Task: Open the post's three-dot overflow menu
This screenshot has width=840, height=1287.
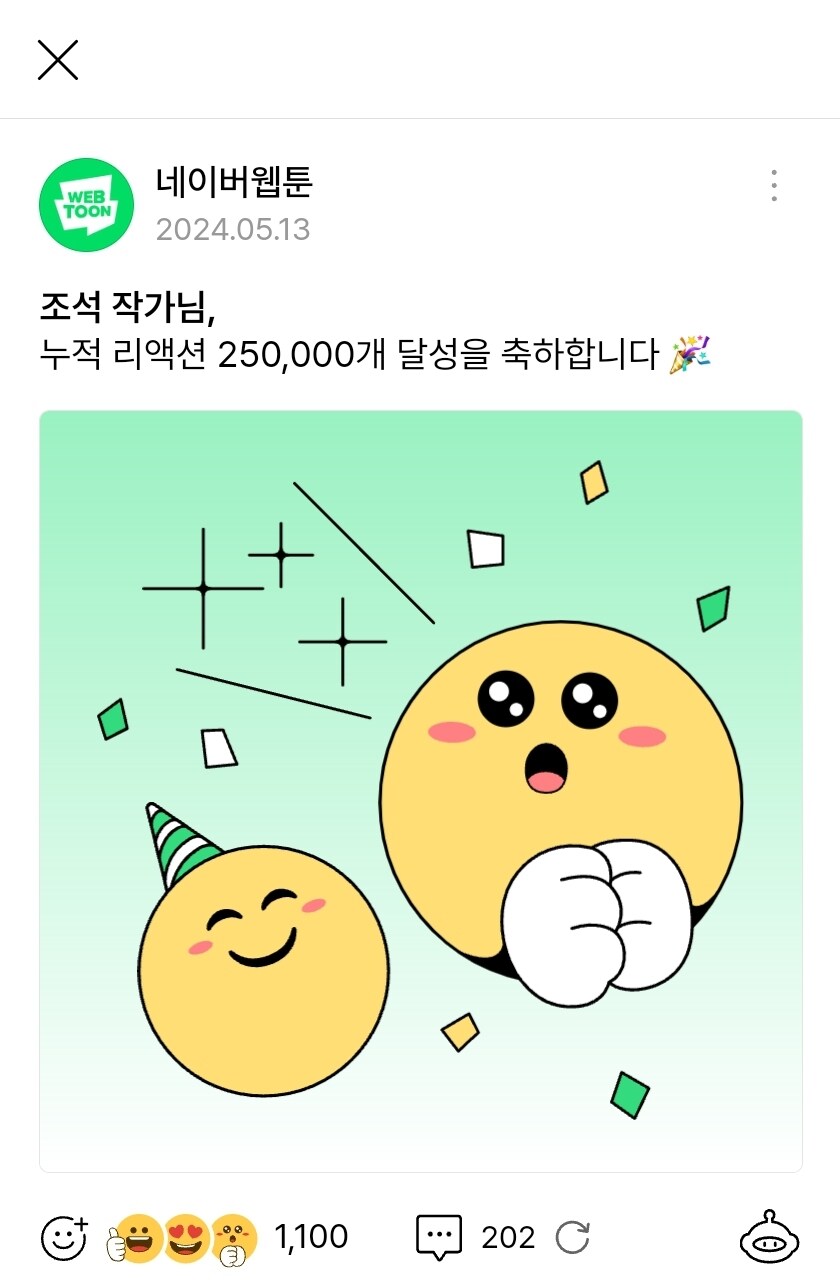Action: [x=773, y=186]
